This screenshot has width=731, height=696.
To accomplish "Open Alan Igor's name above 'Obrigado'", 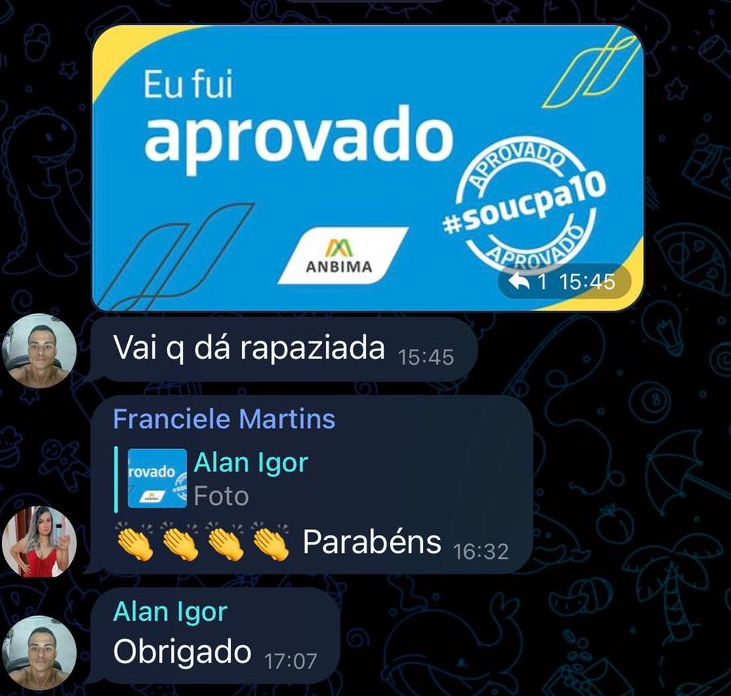I will click(x=170, y=611).
